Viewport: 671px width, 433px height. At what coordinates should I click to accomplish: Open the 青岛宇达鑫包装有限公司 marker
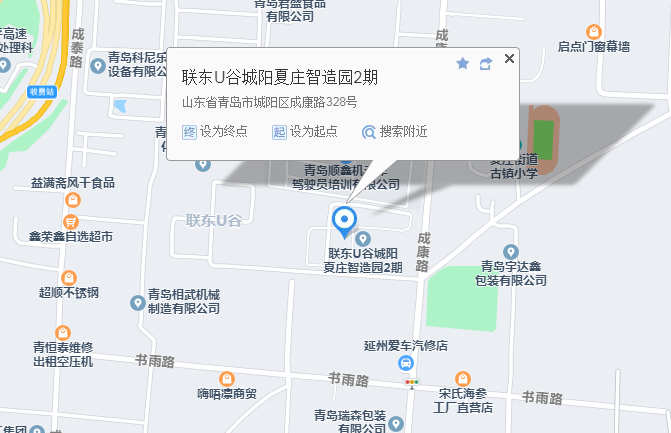(x=511, y=251)
